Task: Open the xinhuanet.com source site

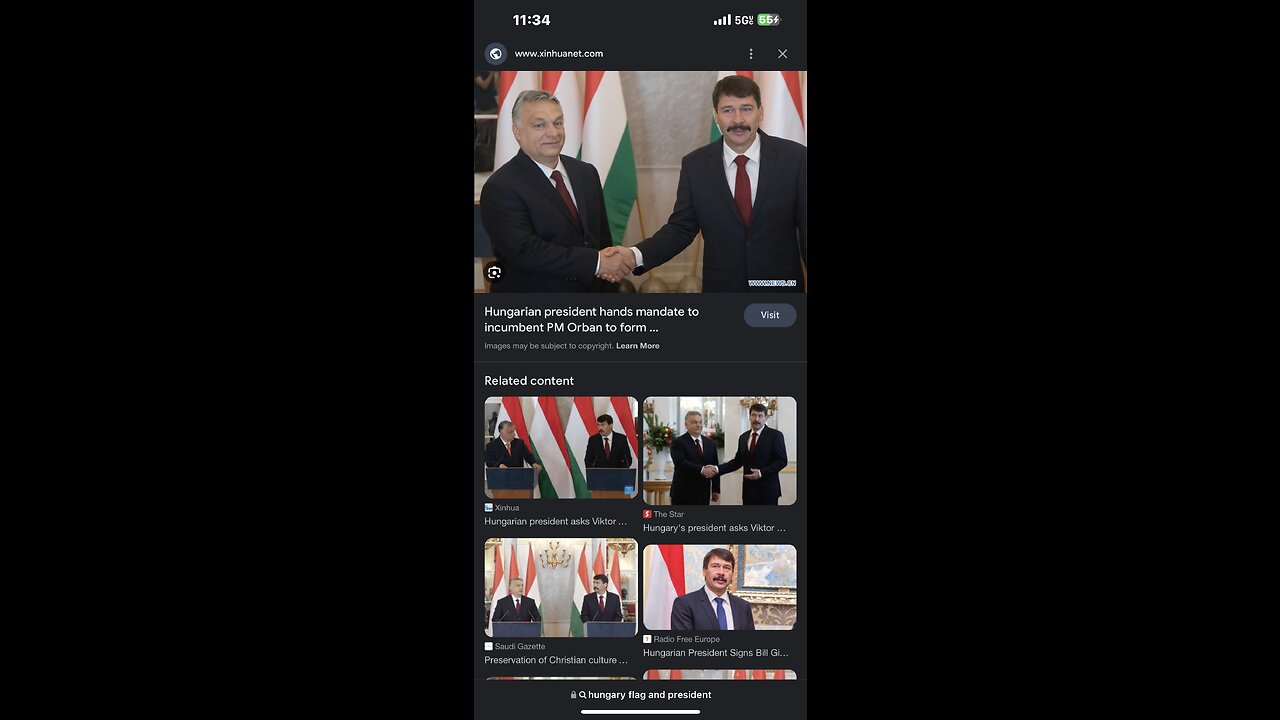Action: coord(558,54)
